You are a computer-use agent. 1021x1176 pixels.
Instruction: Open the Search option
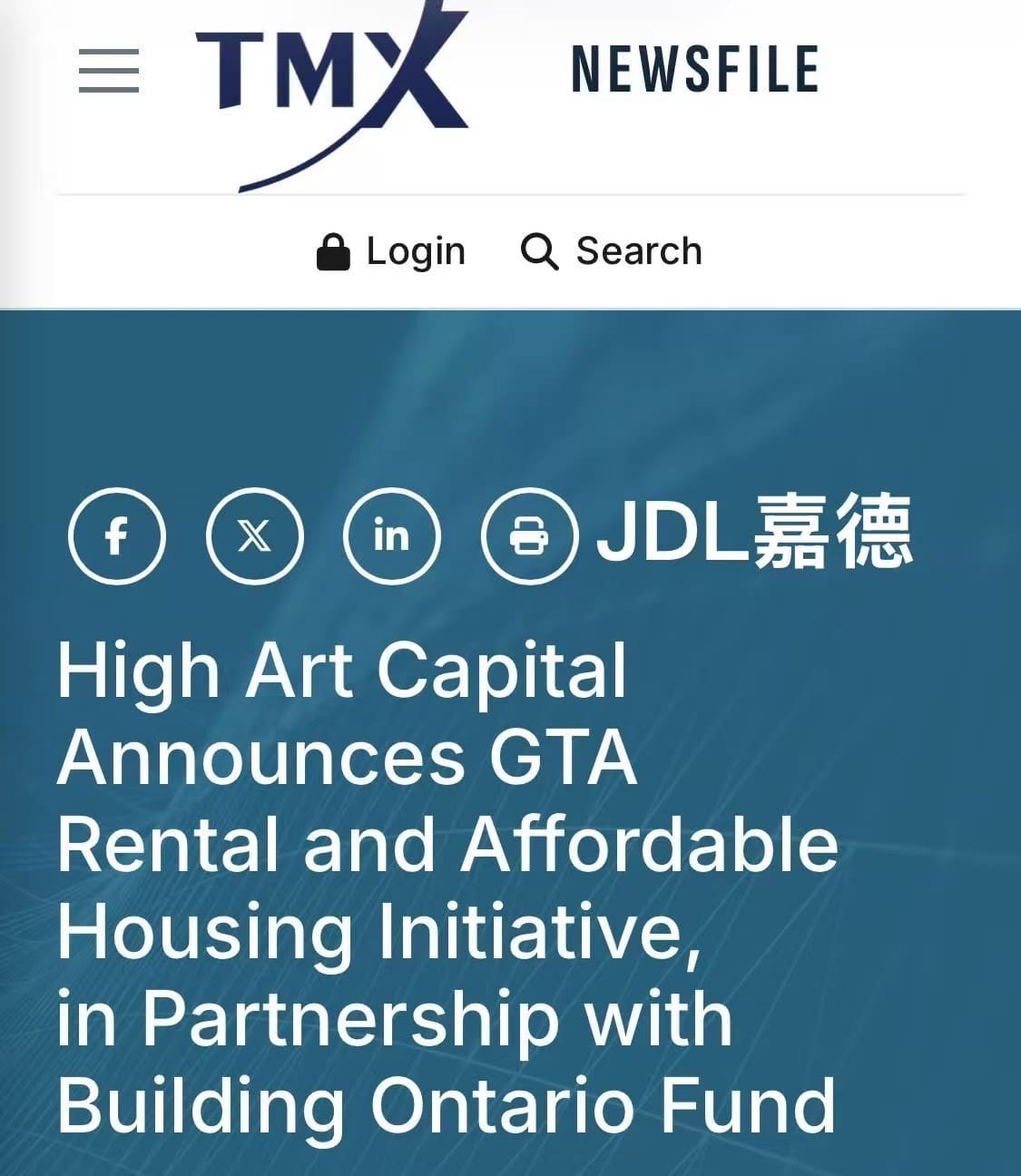[613, 251]
